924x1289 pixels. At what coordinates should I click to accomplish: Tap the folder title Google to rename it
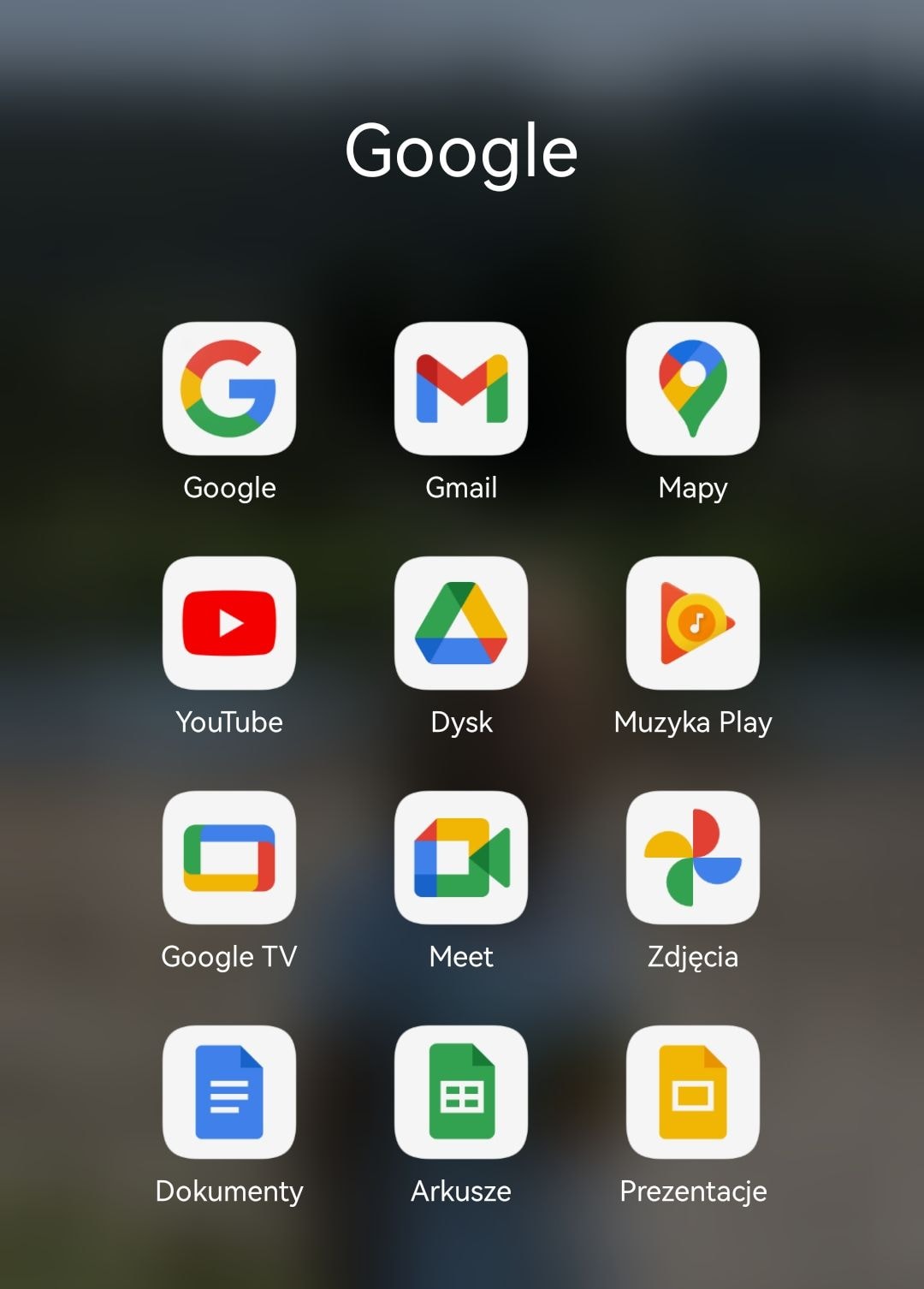click(461, 151)
